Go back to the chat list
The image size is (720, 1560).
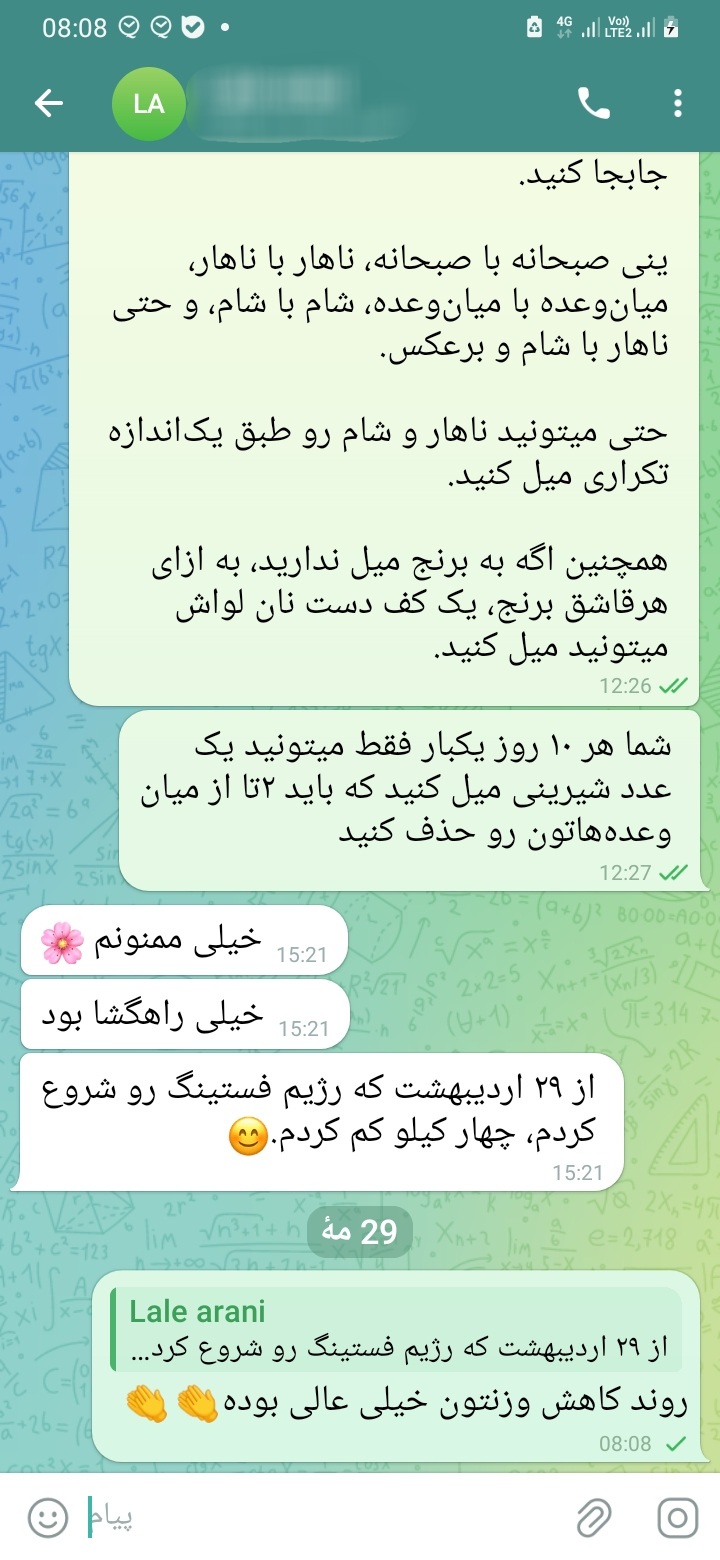(49, 103)
